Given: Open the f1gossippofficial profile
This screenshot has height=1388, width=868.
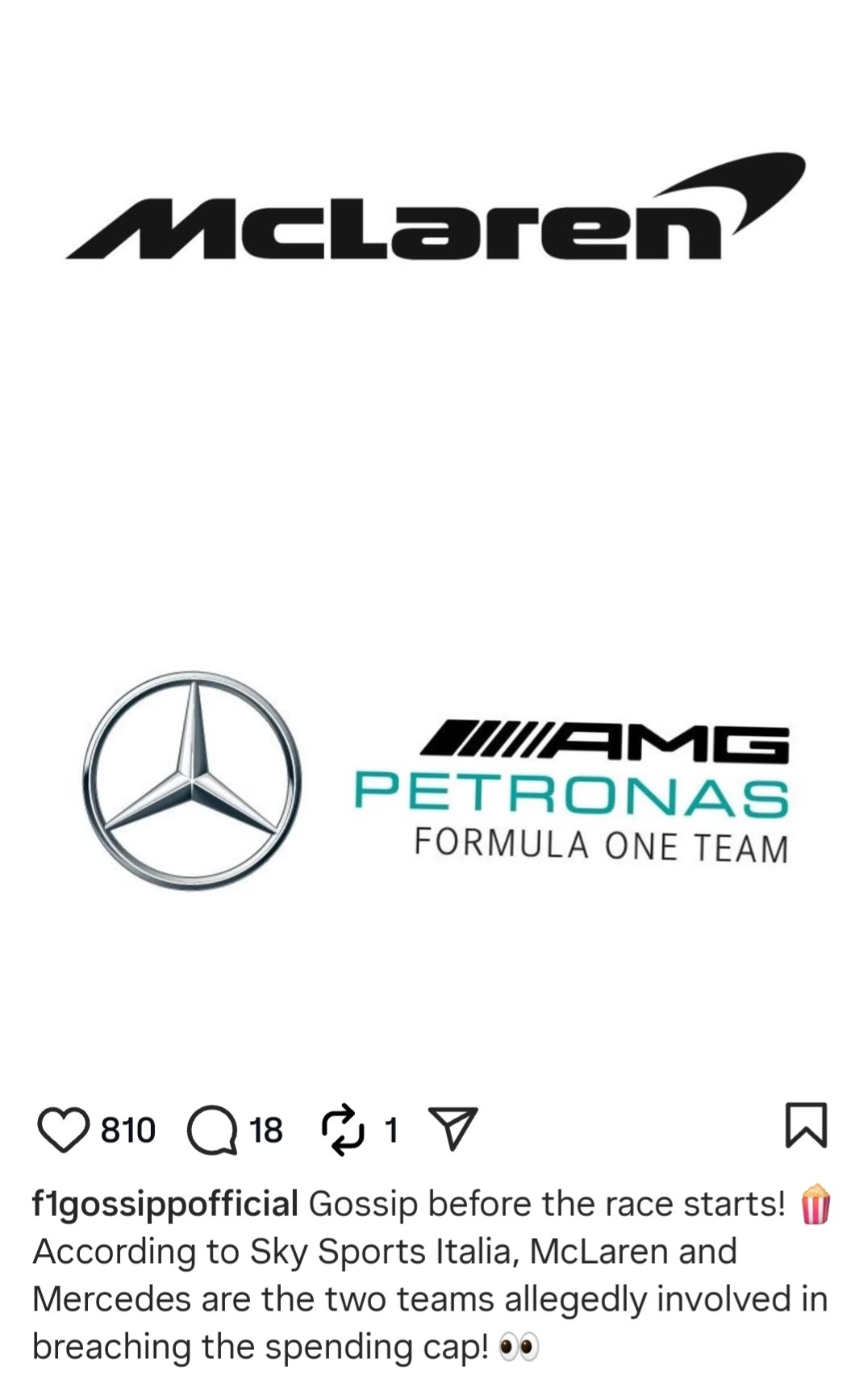Looking at the screenshot, I should click(x=165, y=1203).
